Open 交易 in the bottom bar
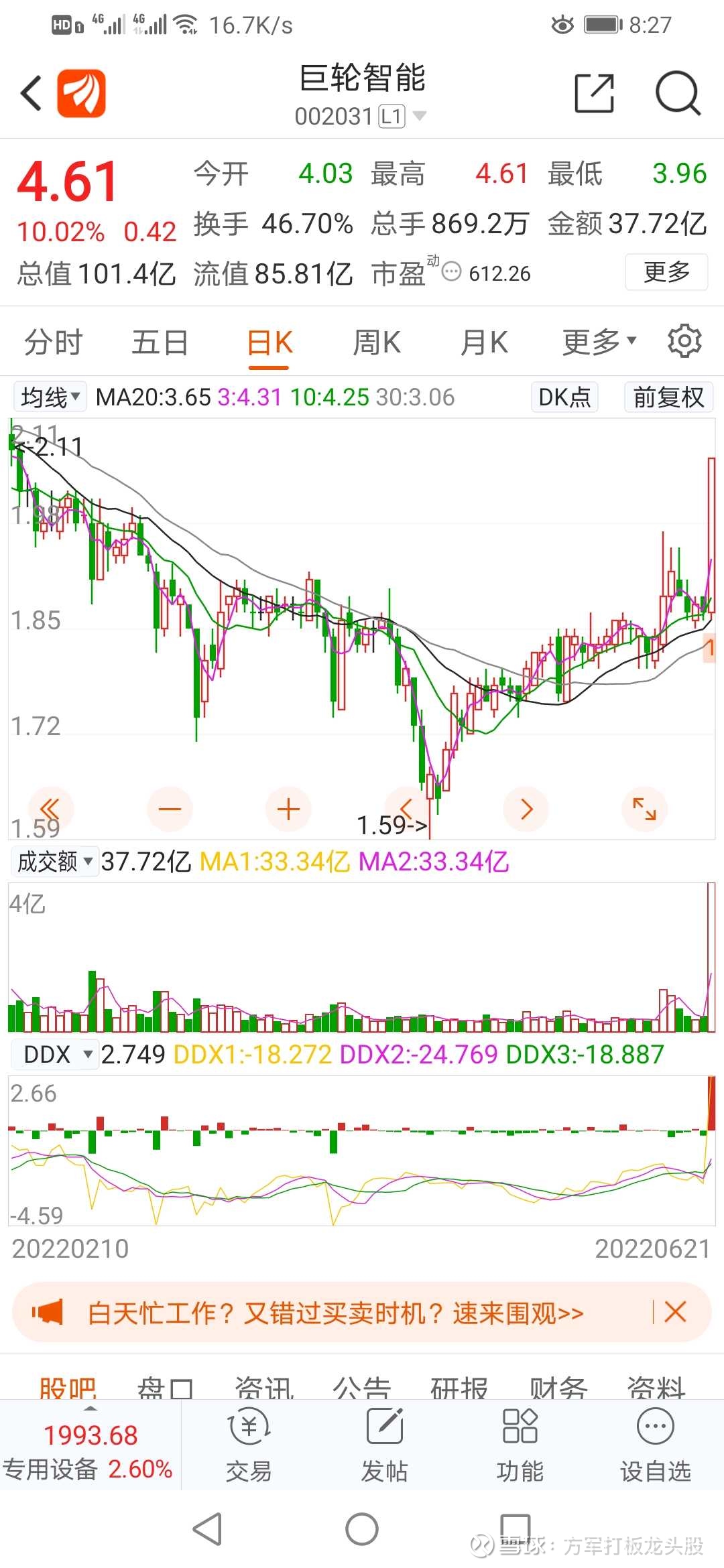724x1568 pixels. click(249, 1446)
